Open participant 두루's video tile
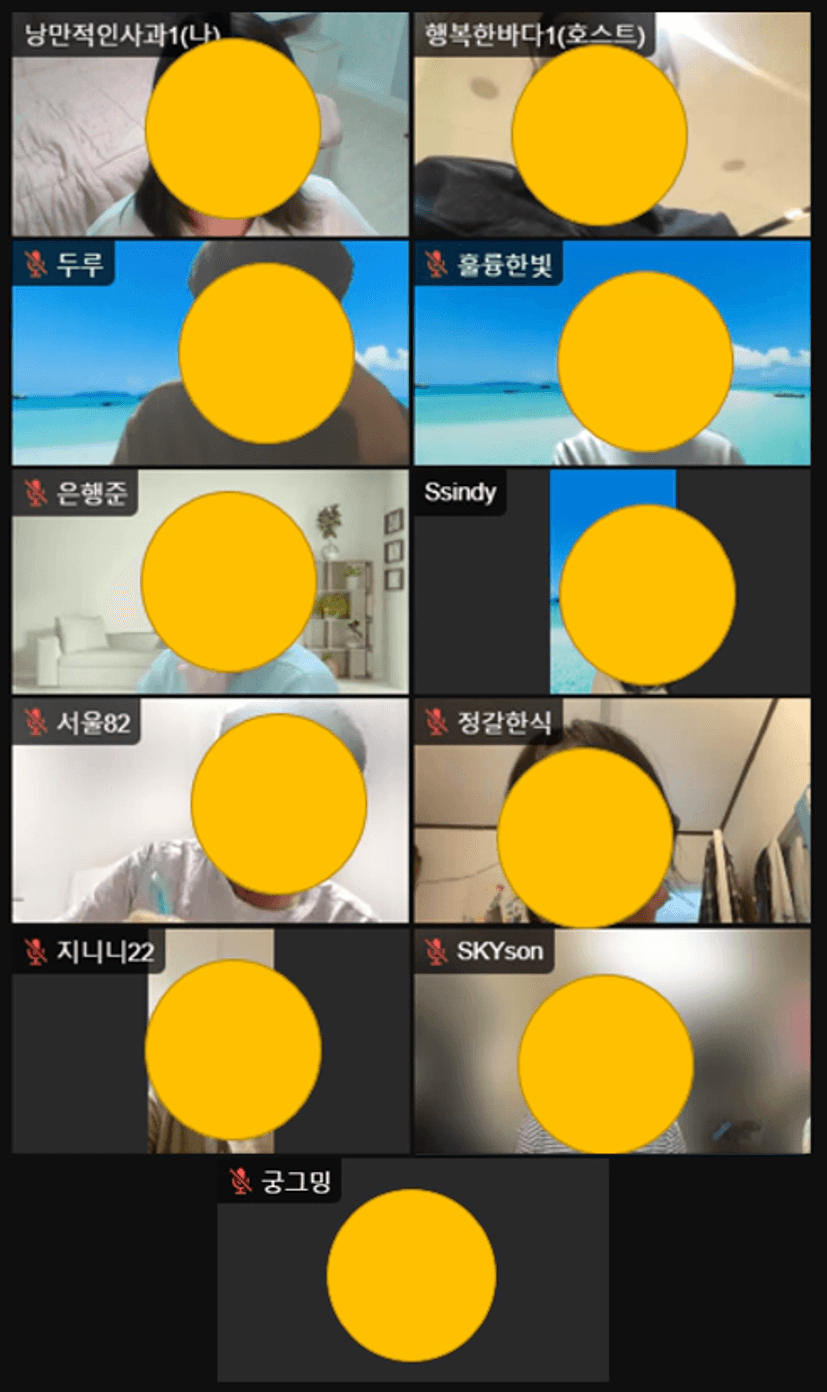 click(x=210, y=353)
